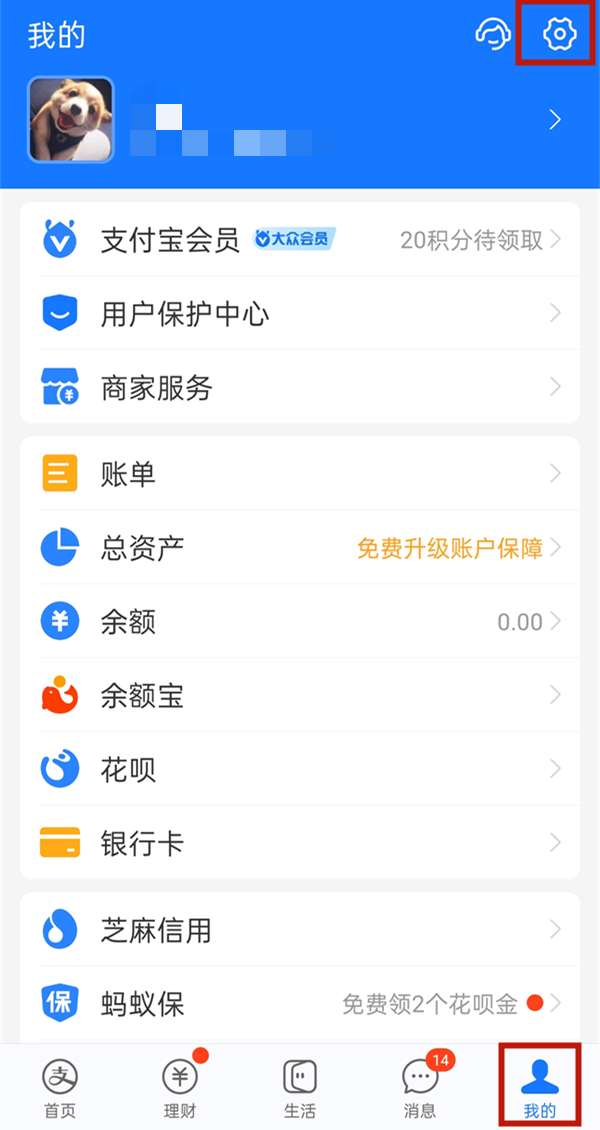Switch to the 首页 tab
The height and width of the screenshot is (1130, 600).
point(60,1088)
